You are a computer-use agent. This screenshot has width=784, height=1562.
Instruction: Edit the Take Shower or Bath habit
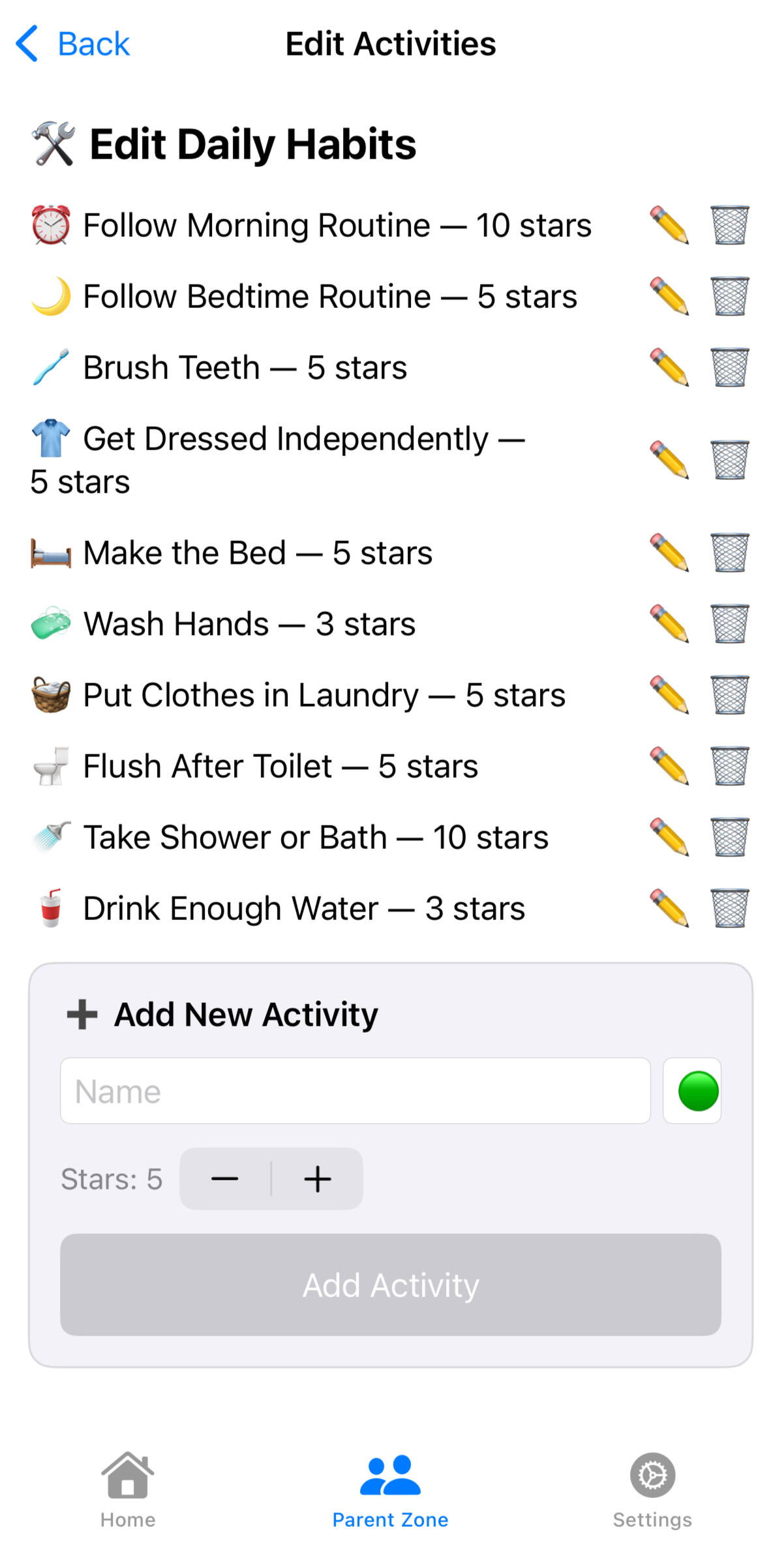point(669,837)
